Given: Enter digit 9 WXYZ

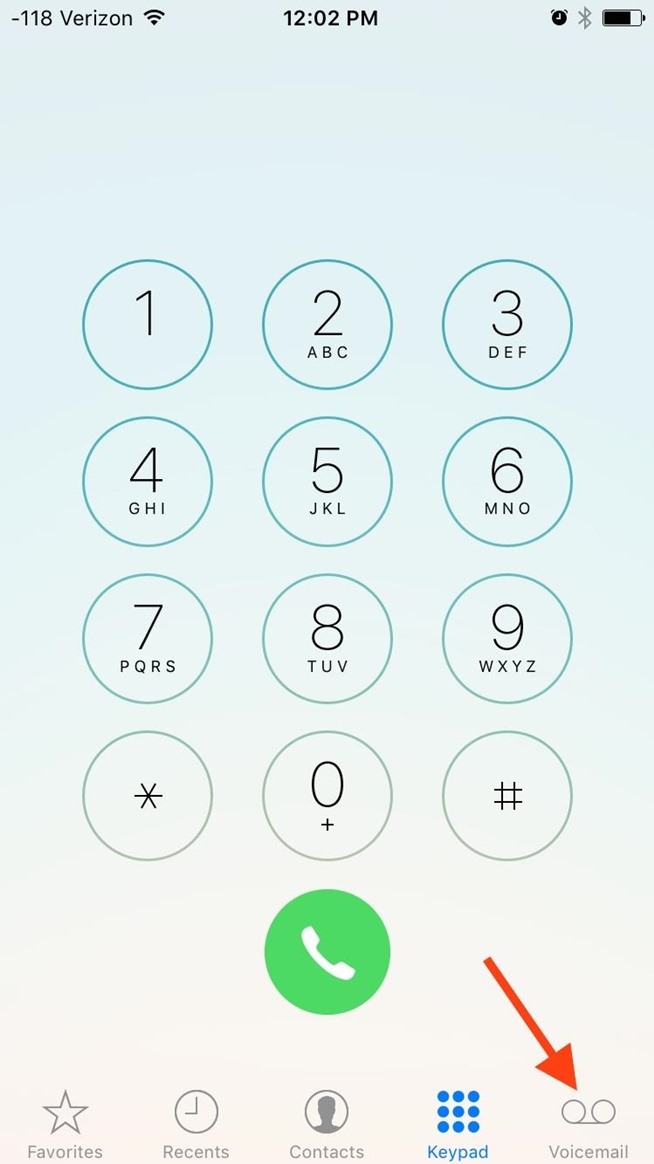Looking at the screenshot, I should pos(507,639).
